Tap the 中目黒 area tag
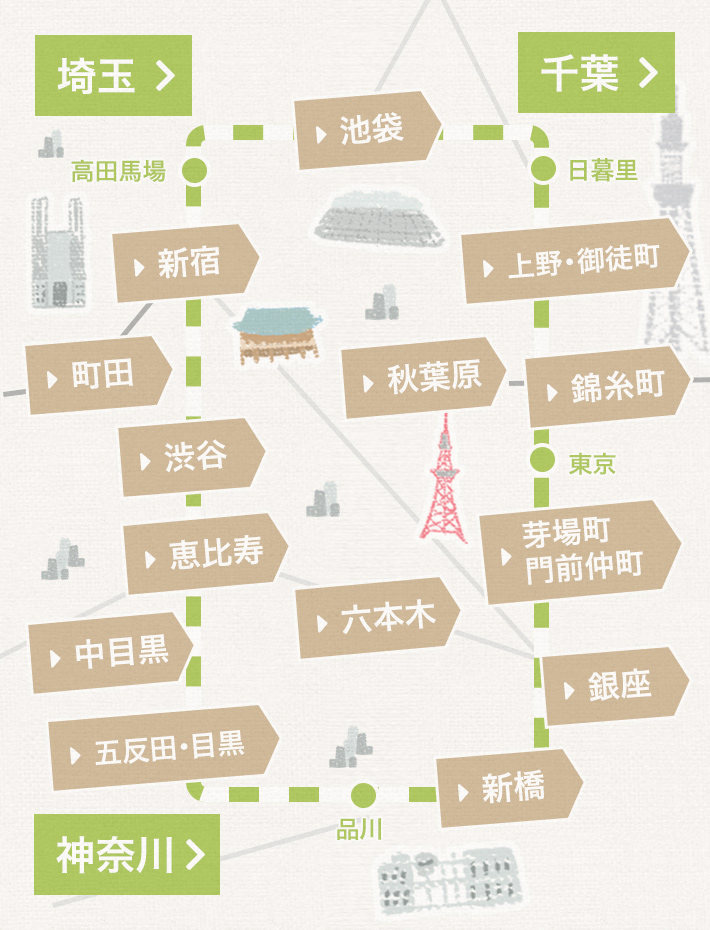The height and width of the screenshot is (930, 710). pos(112,655)
